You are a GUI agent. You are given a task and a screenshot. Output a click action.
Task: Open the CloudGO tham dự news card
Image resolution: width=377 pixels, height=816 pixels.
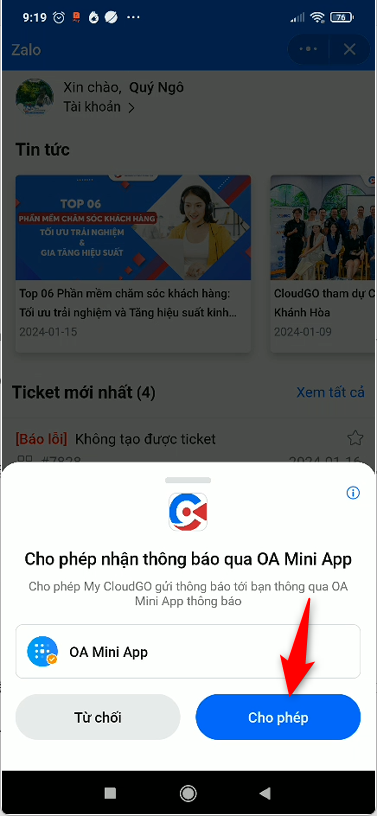click(323, 264)
